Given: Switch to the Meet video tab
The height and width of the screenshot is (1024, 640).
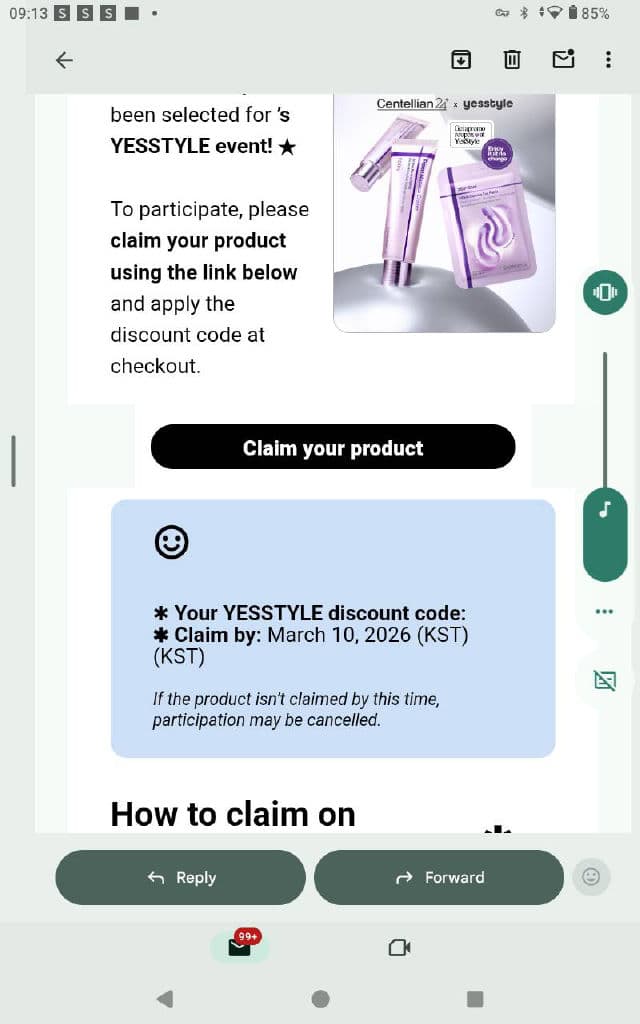Looking at the screenshot, I should 399,947.
